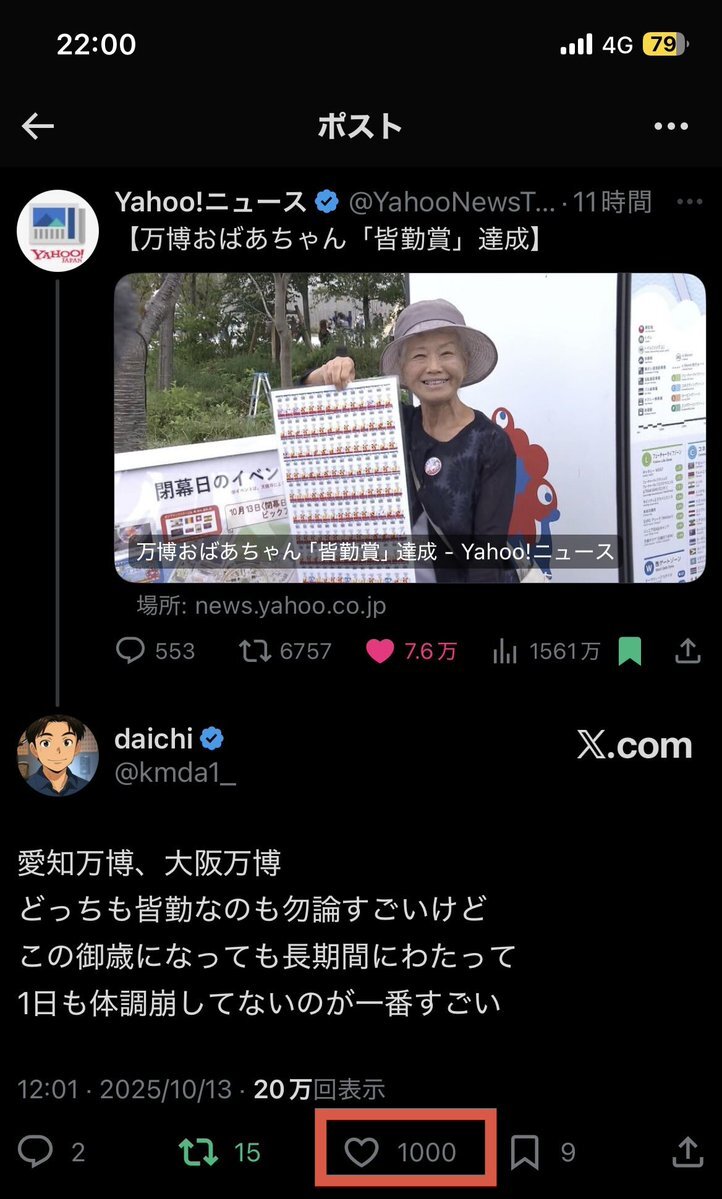Open the more options on Yahoo!ニュース post
The image size is (722, 1199).
point(689,203)
